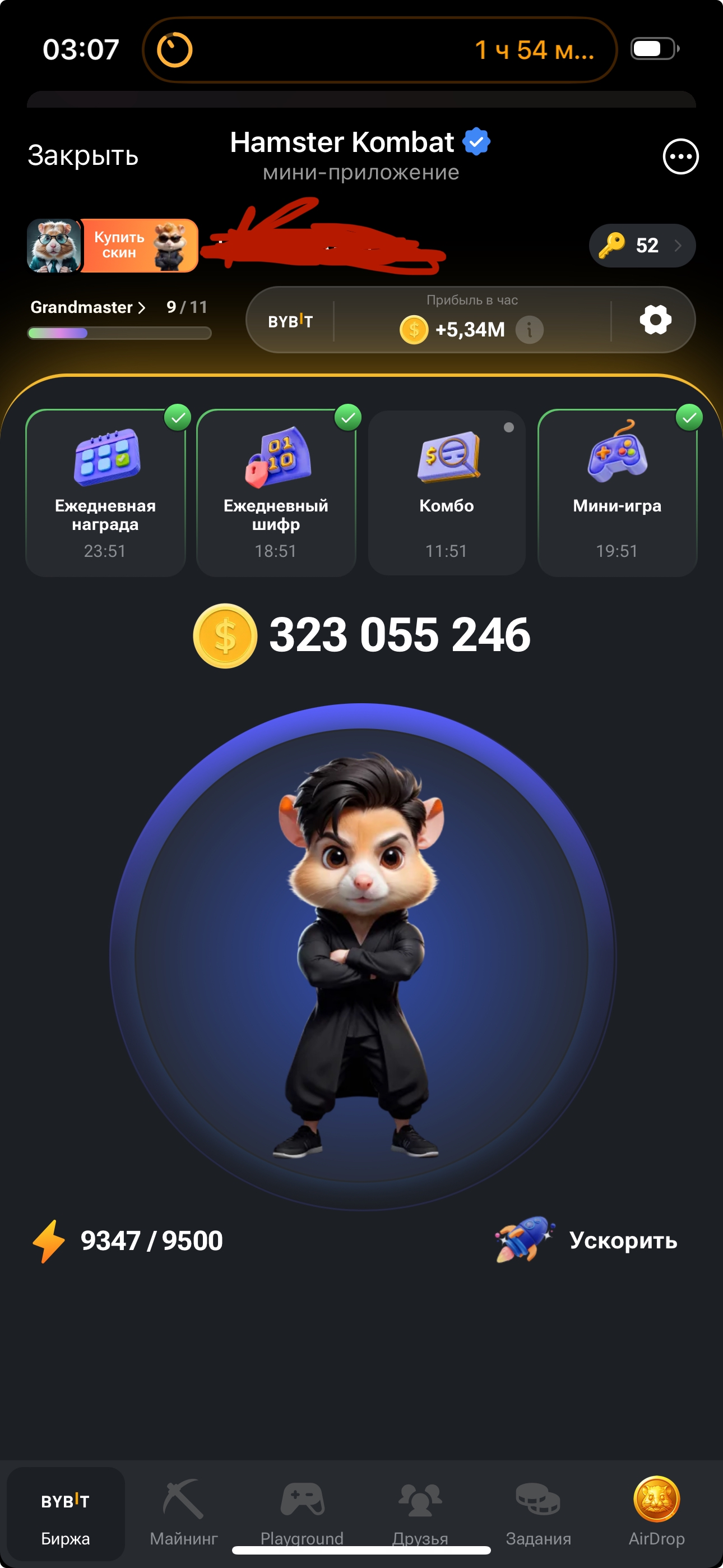Image resolution: width=723 pixels, height=1568 pixels.
Task: Open the Мини-игра card
Action: coord(617,493)
